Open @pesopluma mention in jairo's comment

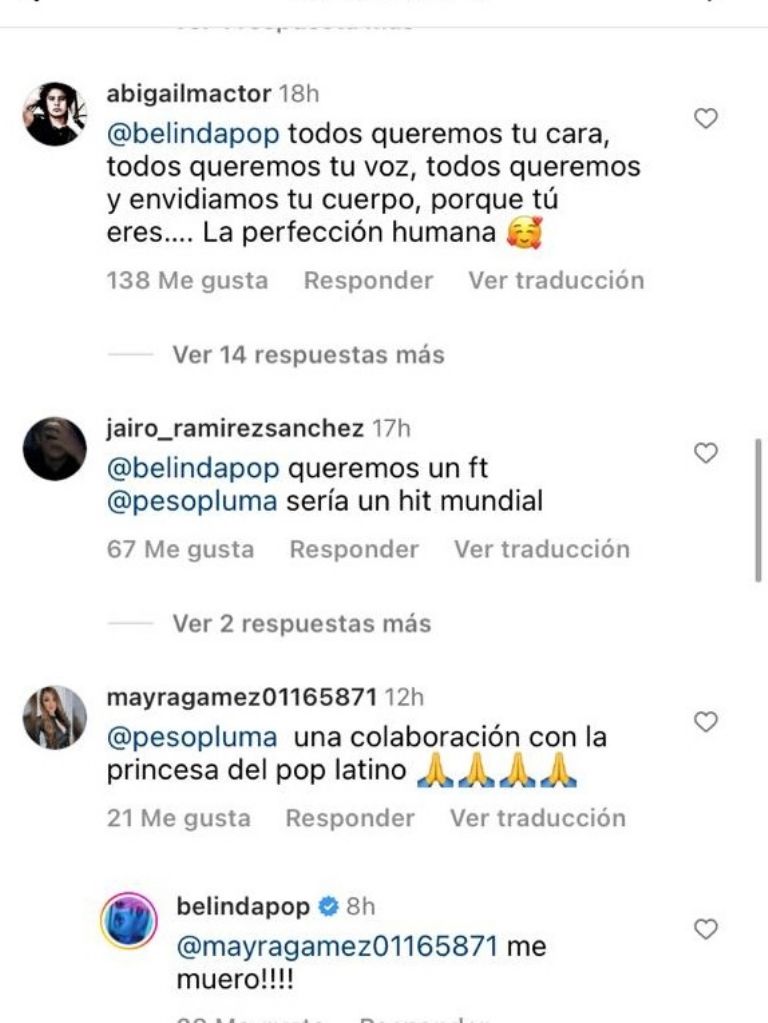click(x=191, y=501)
